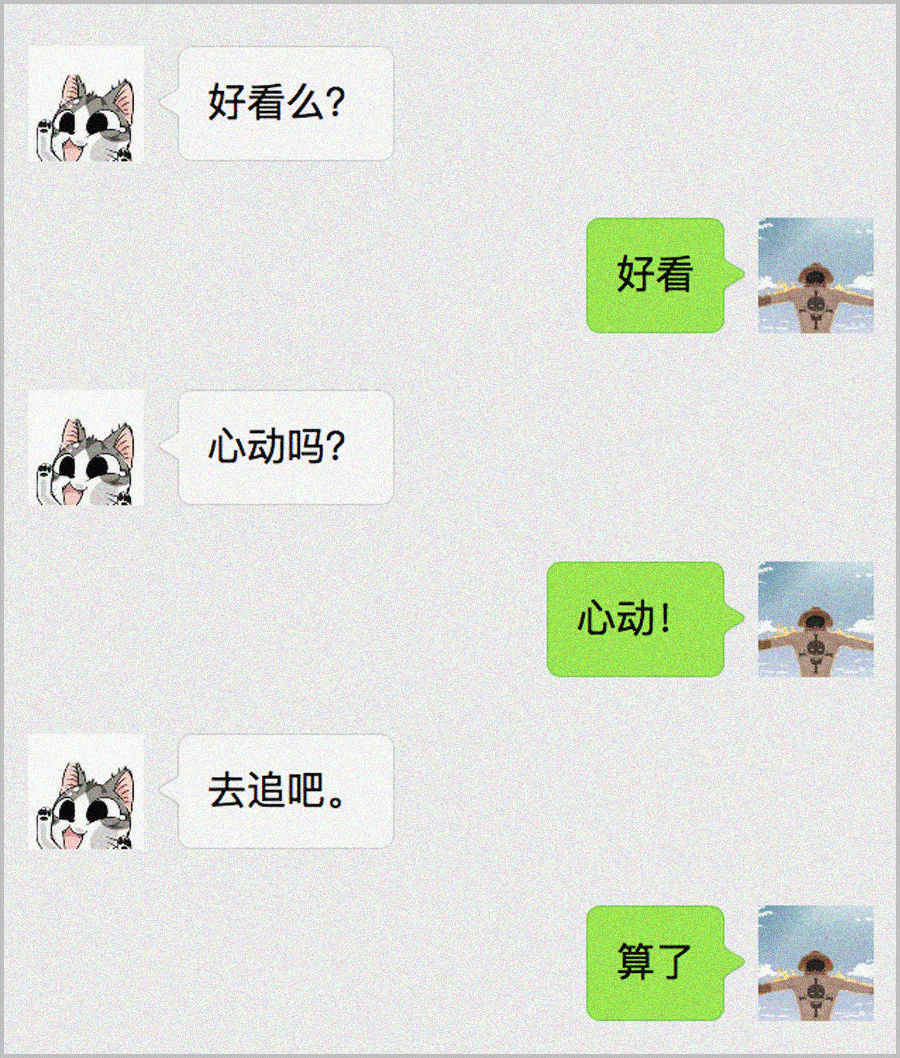Viewport: 900px width, 1058px height.
Task: Select the green 算了 message bubble
Action: 655,965
